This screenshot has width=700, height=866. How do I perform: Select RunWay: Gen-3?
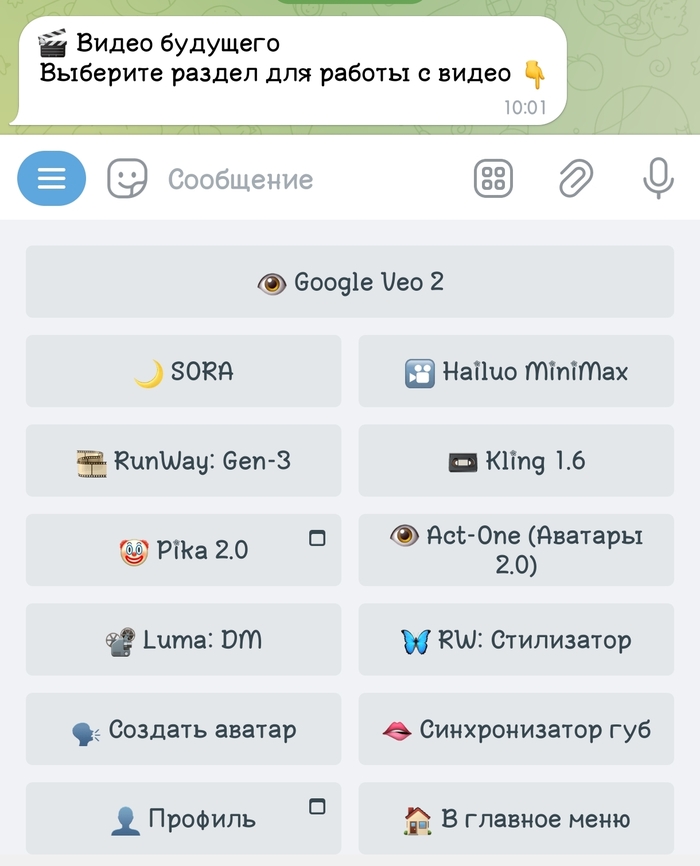tap(183, 461)
